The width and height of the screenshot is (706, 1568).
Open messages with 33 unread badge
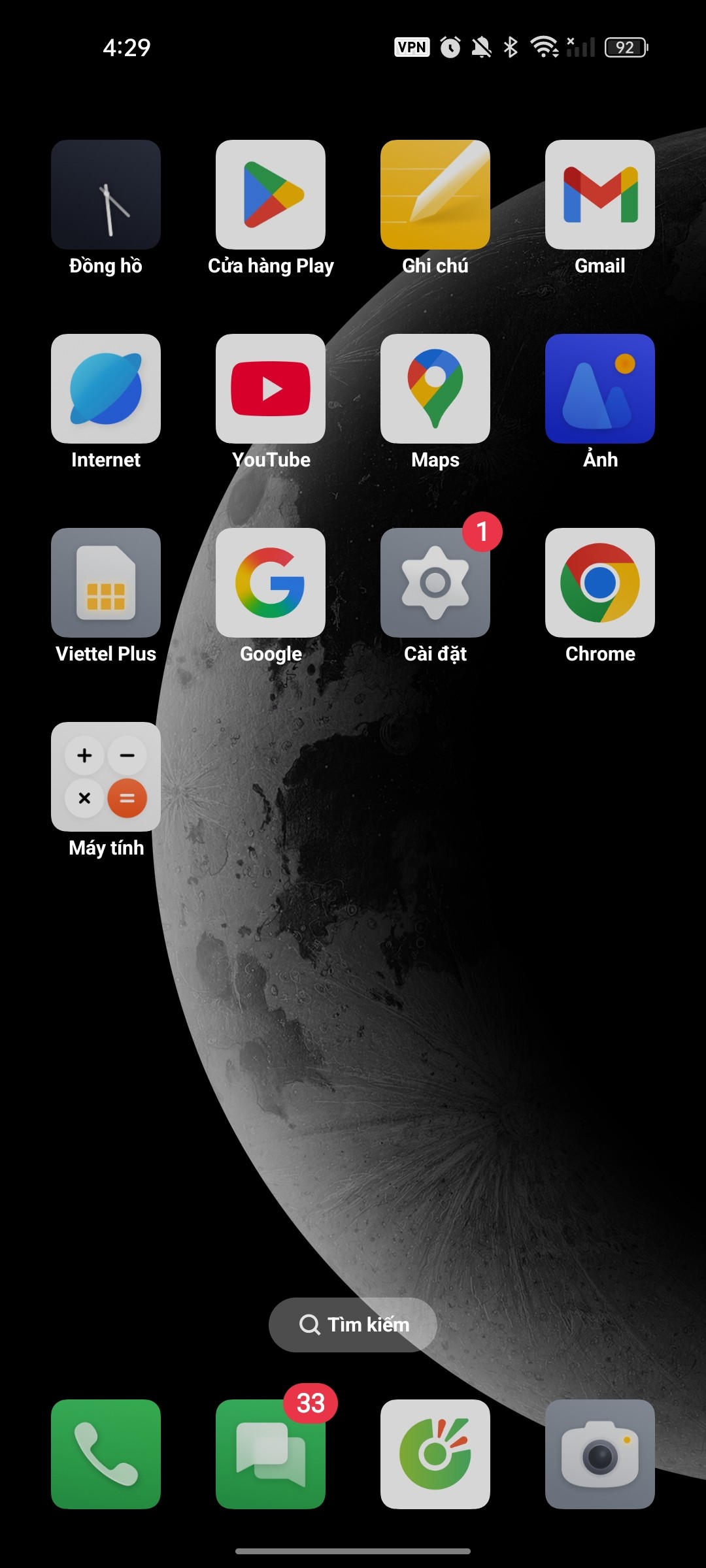pyautogui.click(x=271, y=1454)
